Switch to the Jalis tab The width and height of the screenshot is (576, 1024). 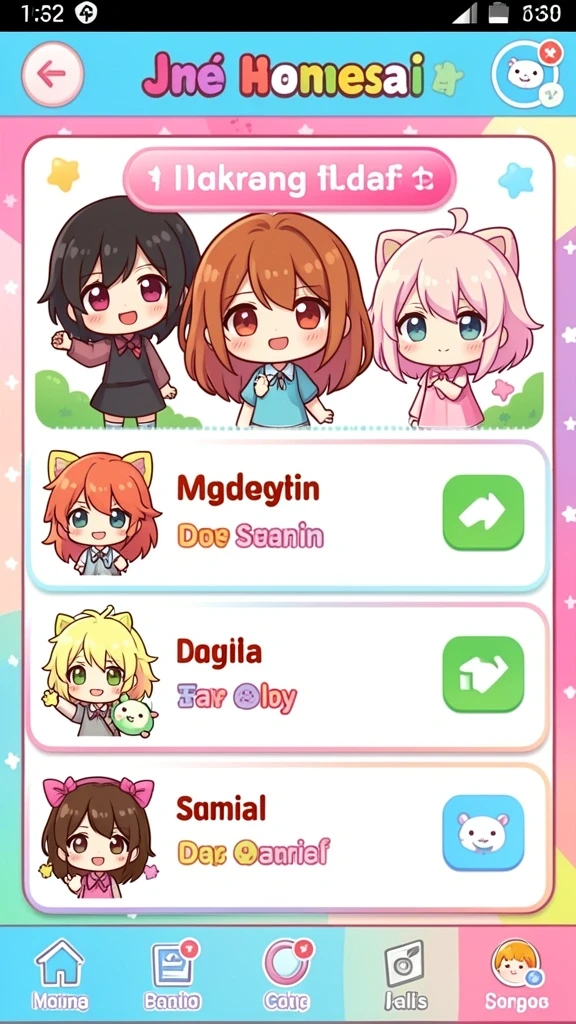point(405,974)
